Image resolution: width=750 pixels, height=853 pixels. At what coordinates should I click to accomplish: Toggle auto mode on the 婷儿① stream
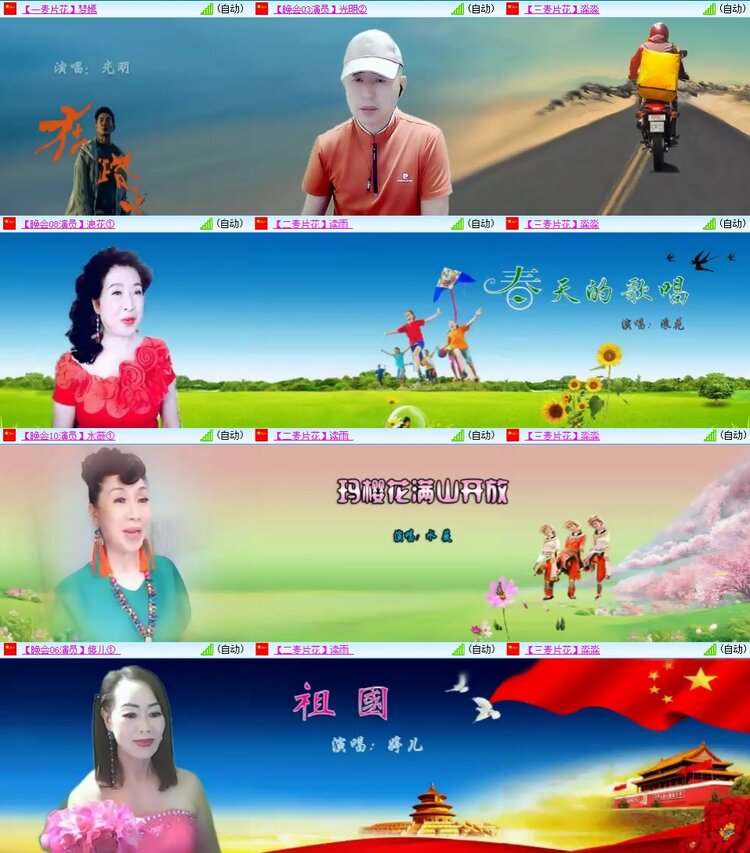228,650
